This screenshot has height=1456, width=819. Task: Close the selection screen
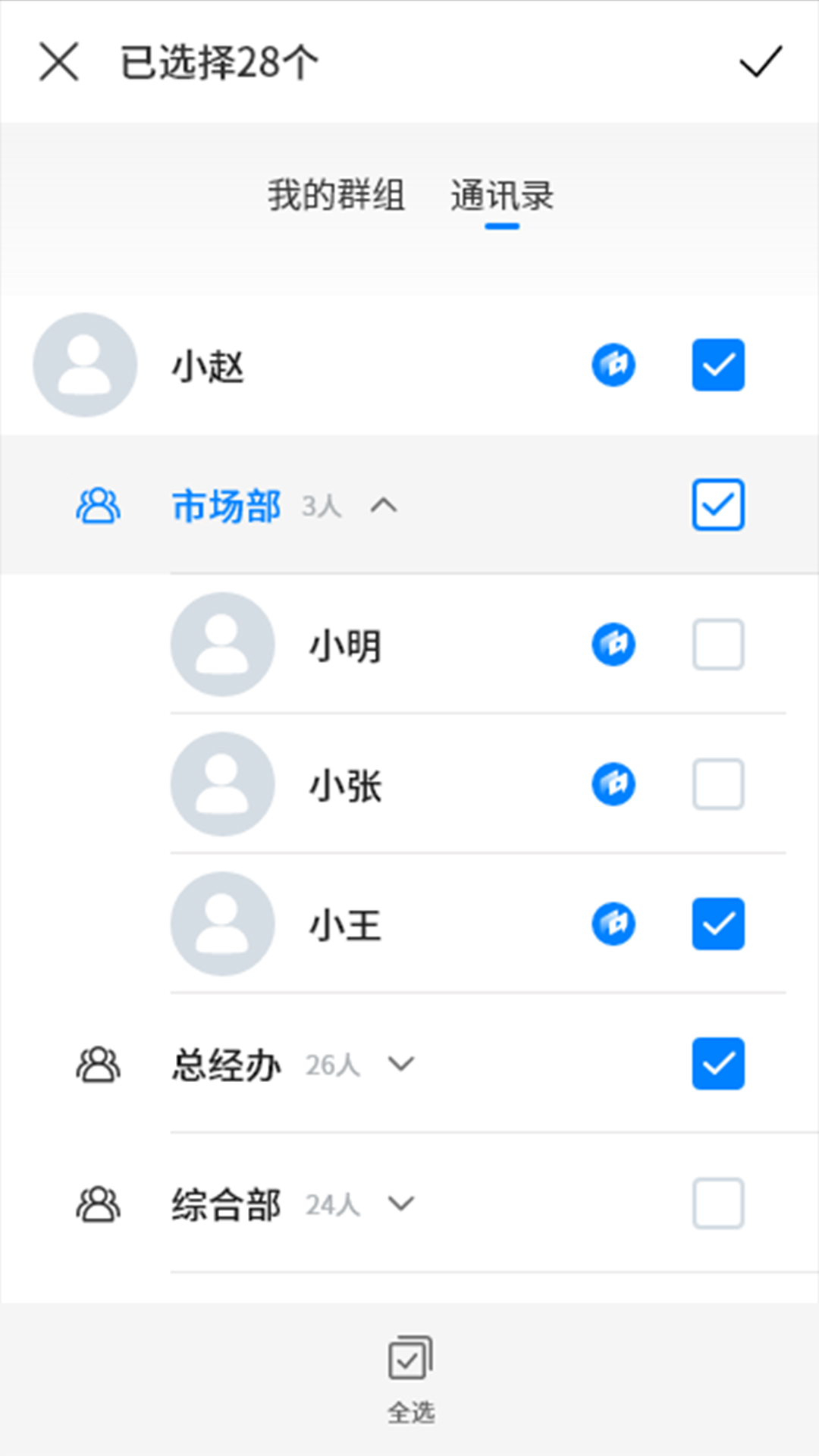(59, 63)
